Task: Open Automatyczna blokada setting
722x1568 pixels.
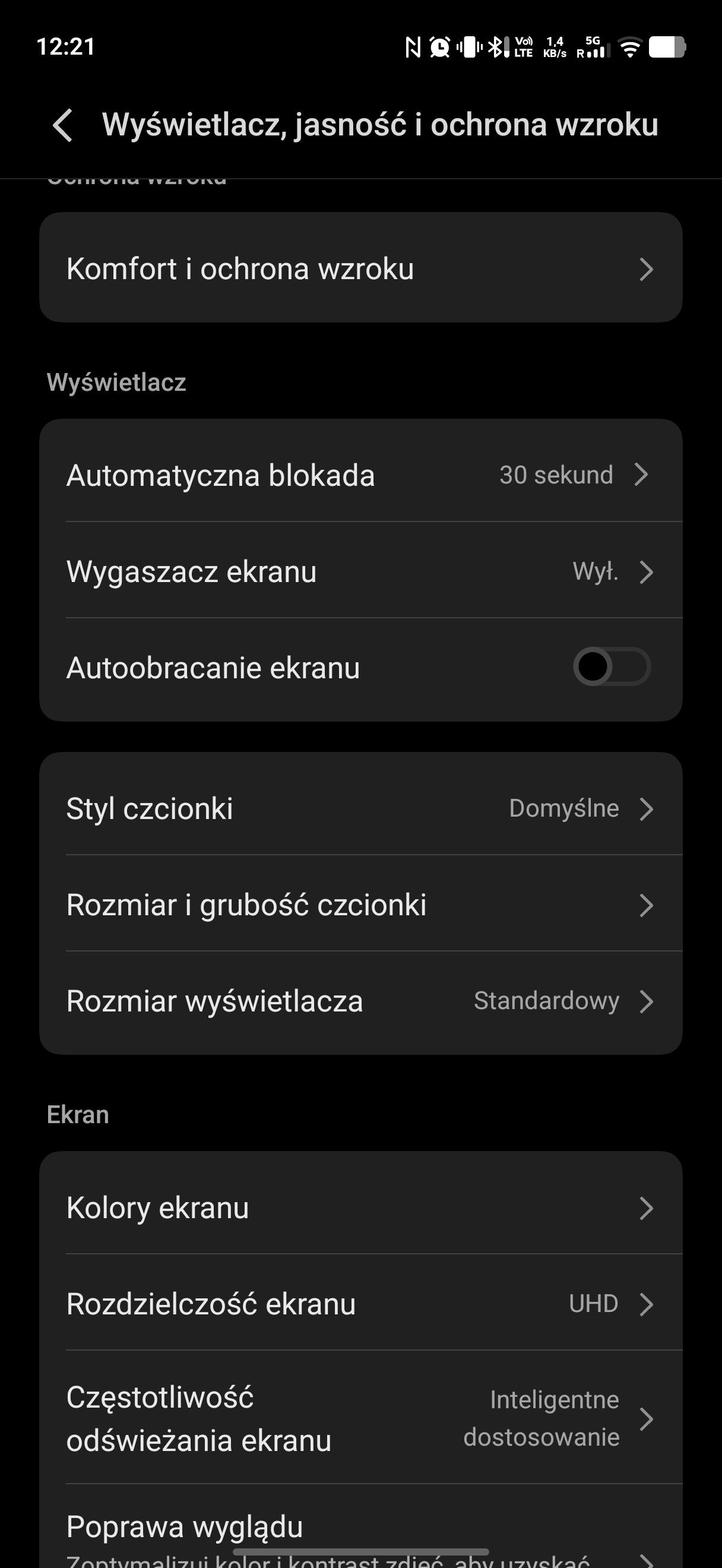Action: point(360,475)
